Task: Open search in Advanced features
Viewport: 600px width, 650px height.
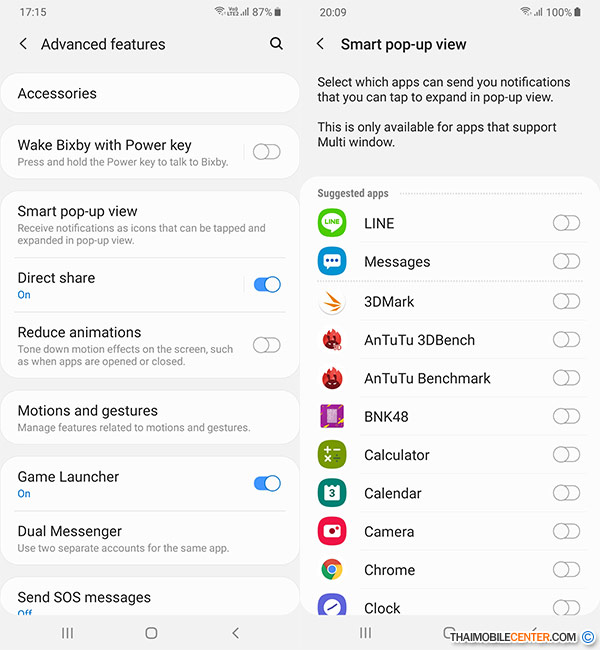Action: click(276, 44)
